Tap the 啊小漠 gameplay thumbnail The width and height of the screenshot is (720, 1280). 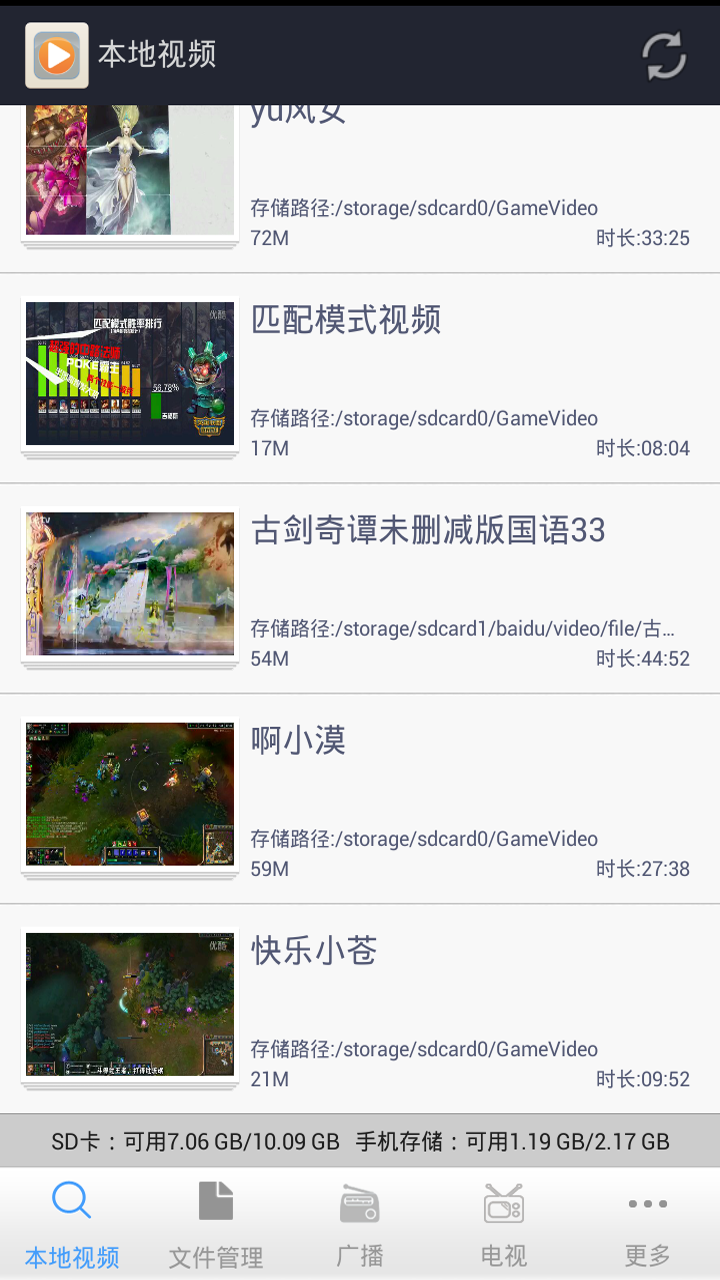129,793
